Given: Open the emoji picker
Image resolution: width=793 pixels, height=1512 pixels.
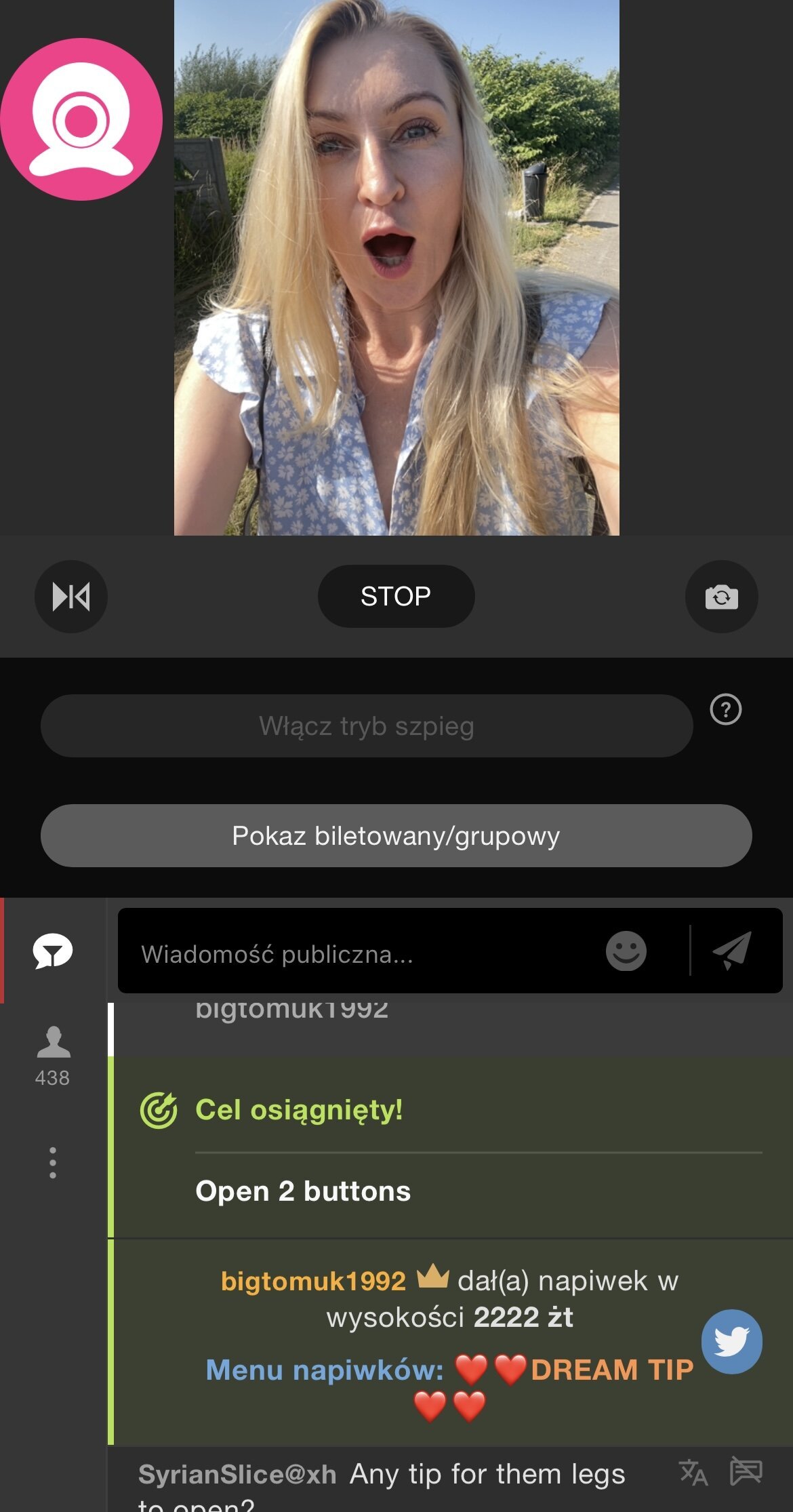Looking at the screenshot, I should coord(626,951).
